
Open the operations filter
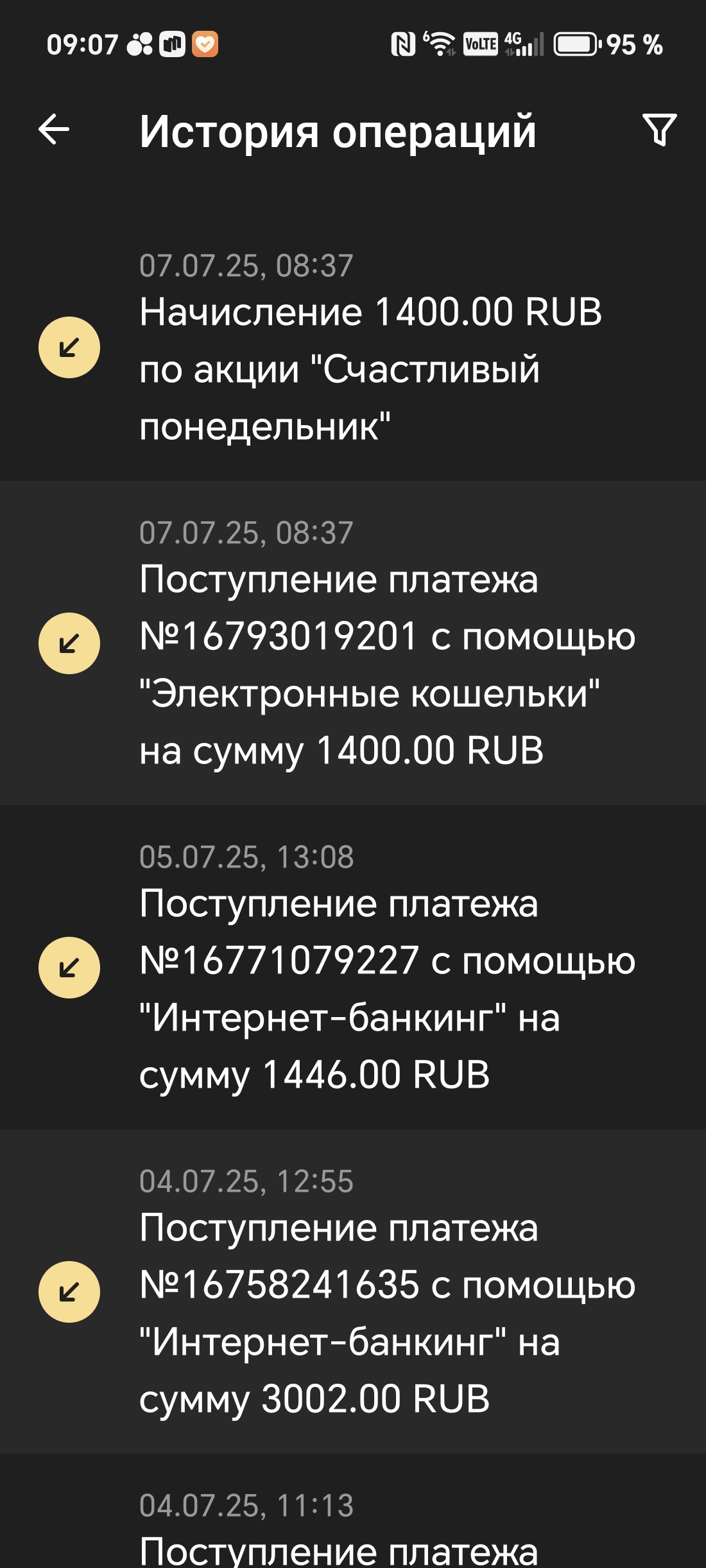(659, 130)
